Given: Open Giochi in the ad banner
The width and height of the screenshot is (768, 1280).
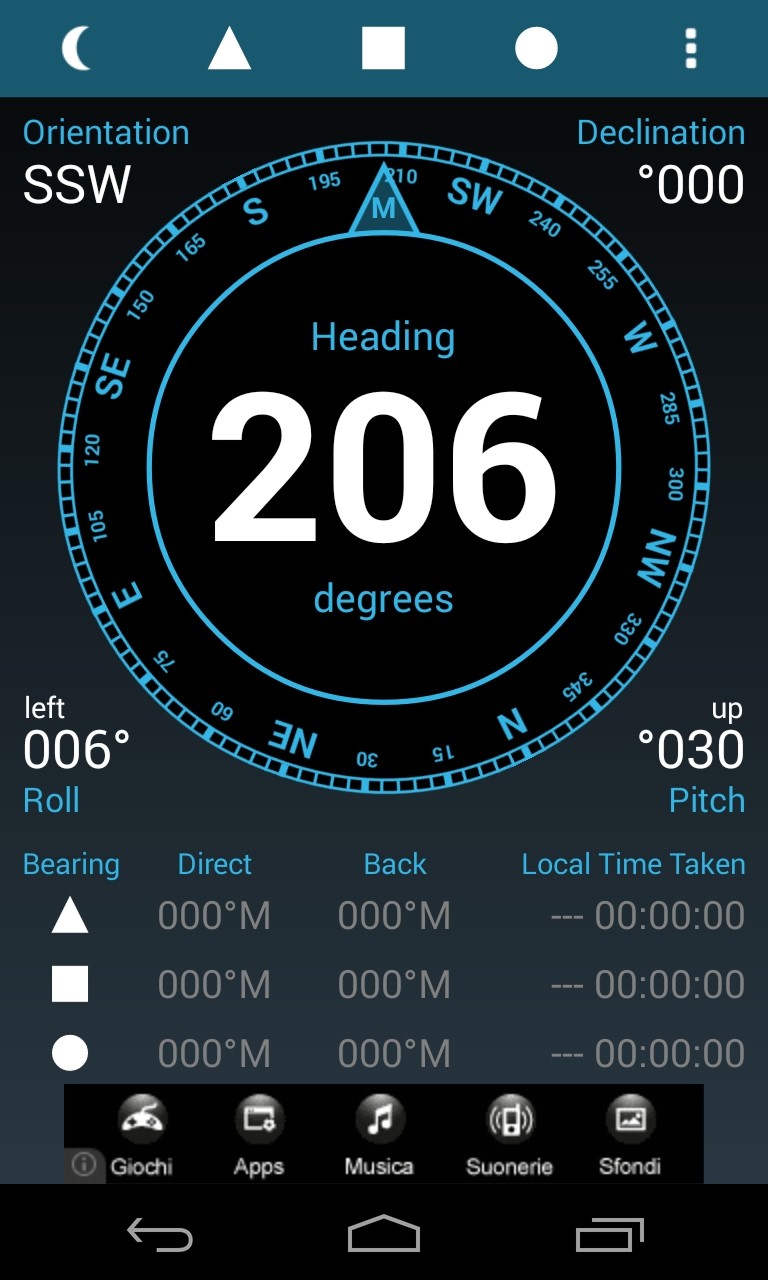Looking at the screenshot, I should coord(142,1134).
